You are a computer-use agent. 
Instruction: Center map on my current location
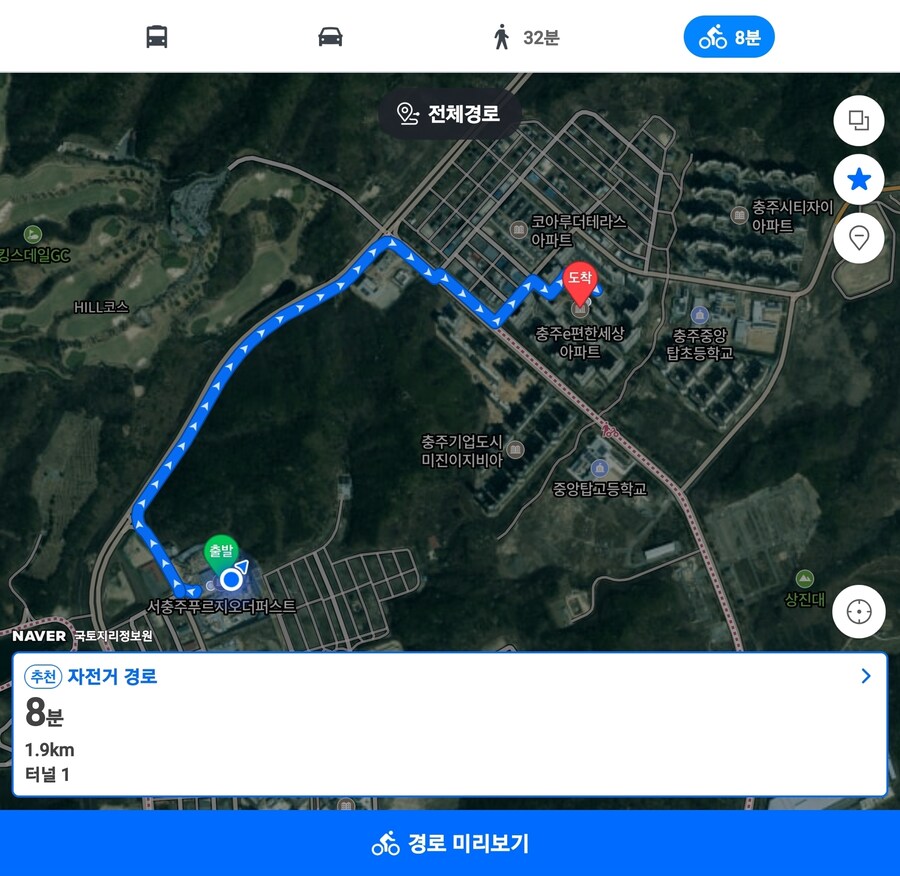point(859,611)
